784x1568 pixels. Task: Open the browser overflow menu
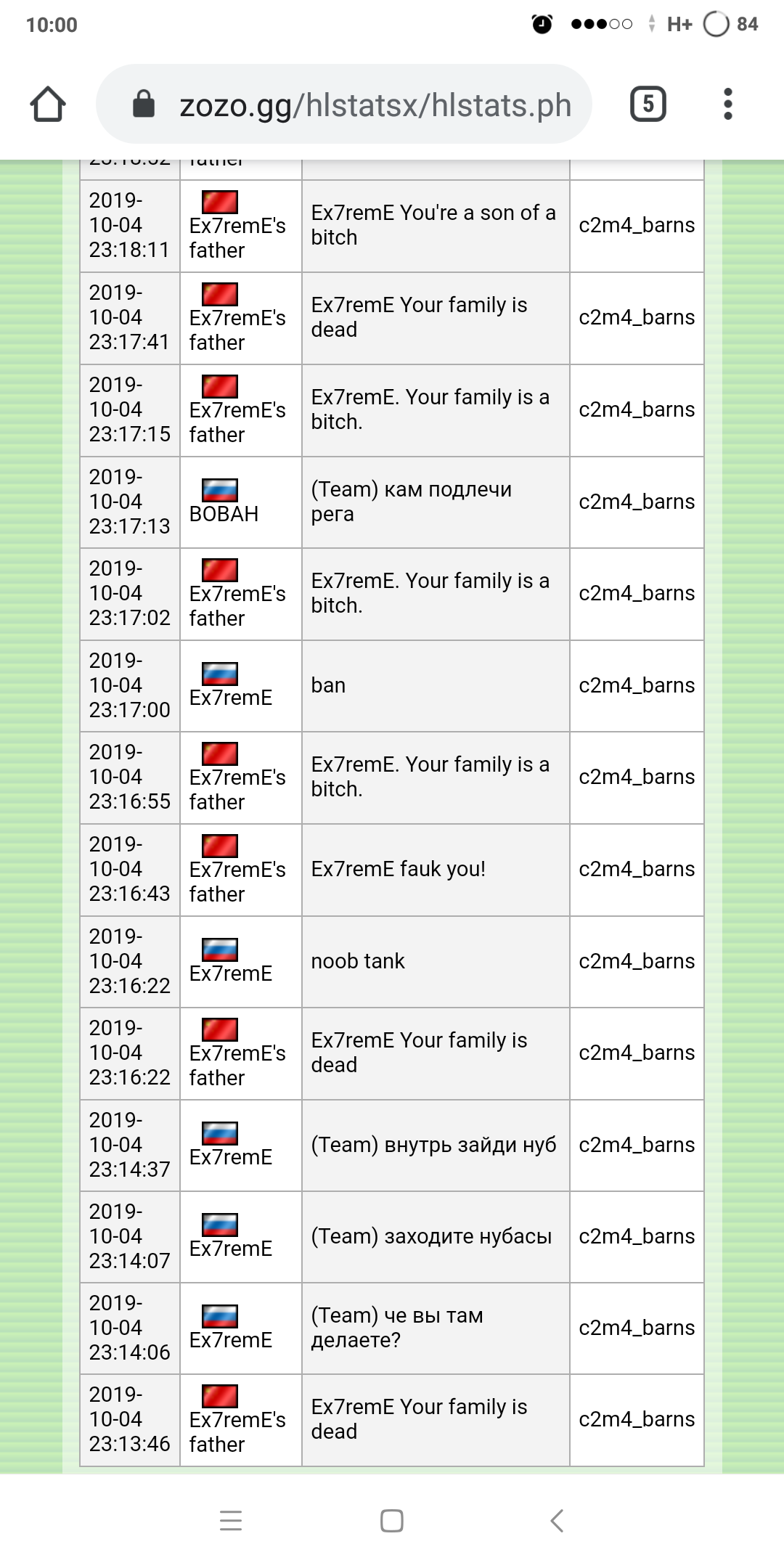click(728, 105)
